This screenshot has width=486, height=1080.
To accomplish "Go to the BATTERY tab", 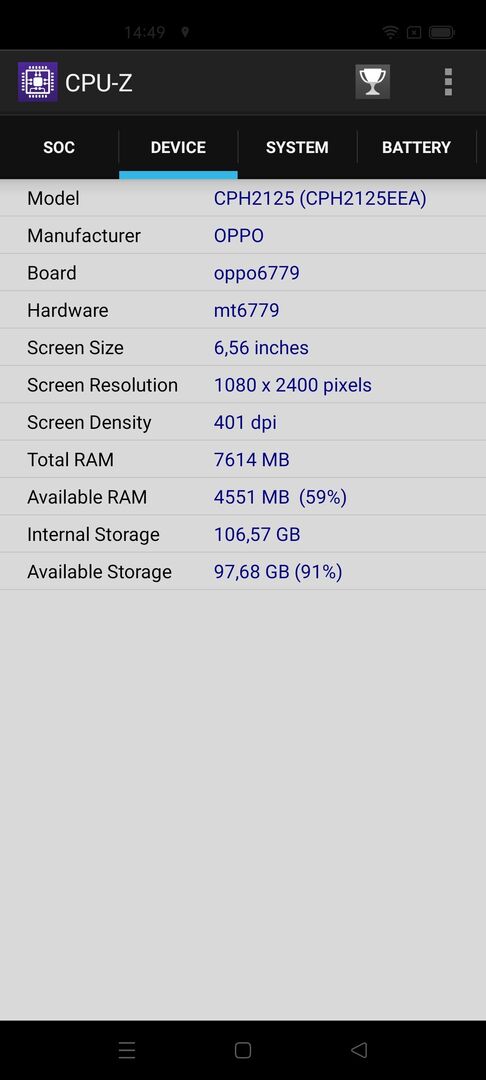I will pos(416,147).
